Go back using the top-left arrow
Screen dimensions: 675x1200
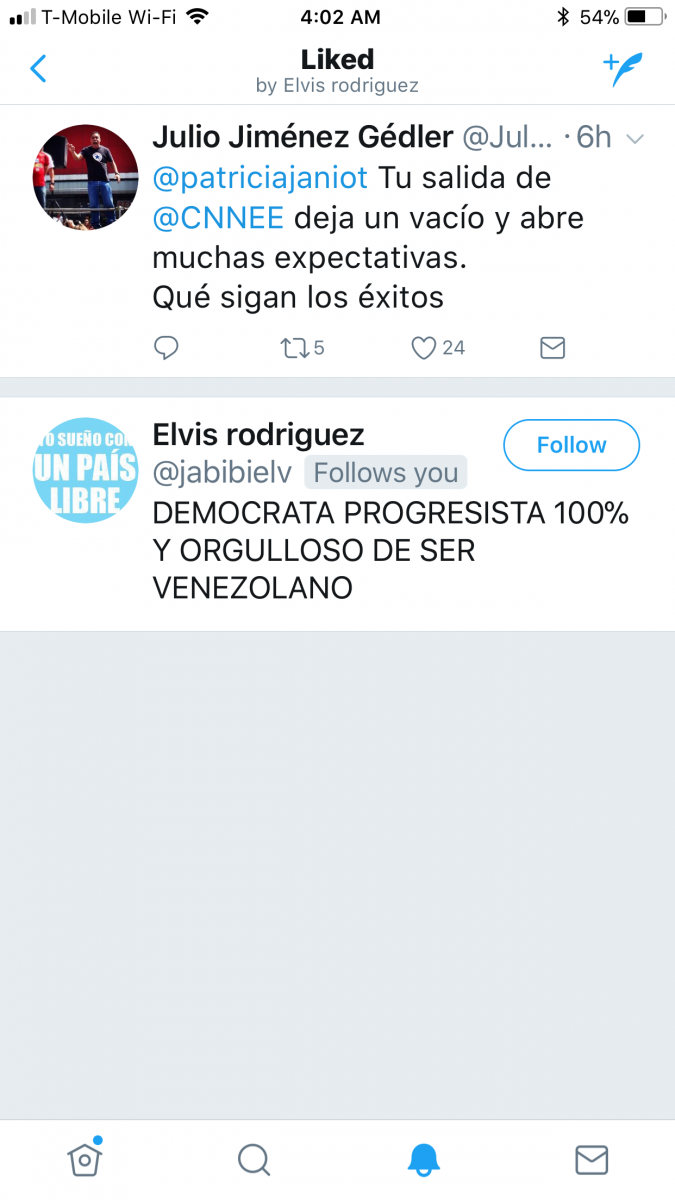[x=38, y=69]
